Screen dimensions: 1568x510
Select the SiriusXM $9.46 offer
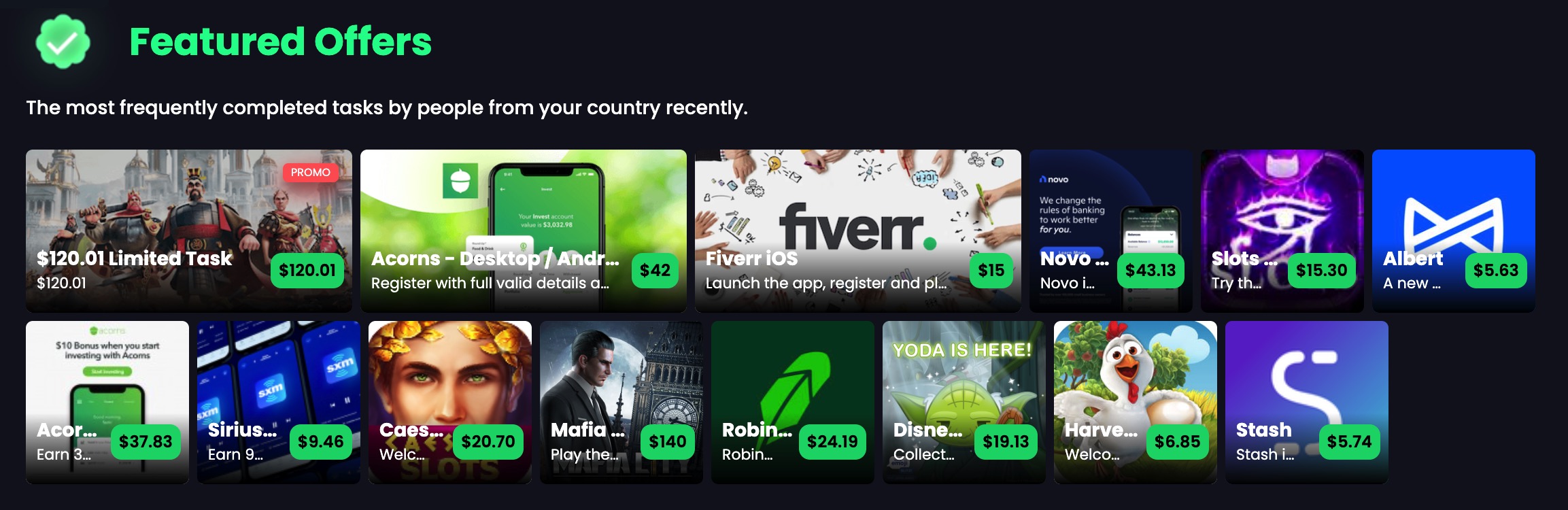[278, 401]
